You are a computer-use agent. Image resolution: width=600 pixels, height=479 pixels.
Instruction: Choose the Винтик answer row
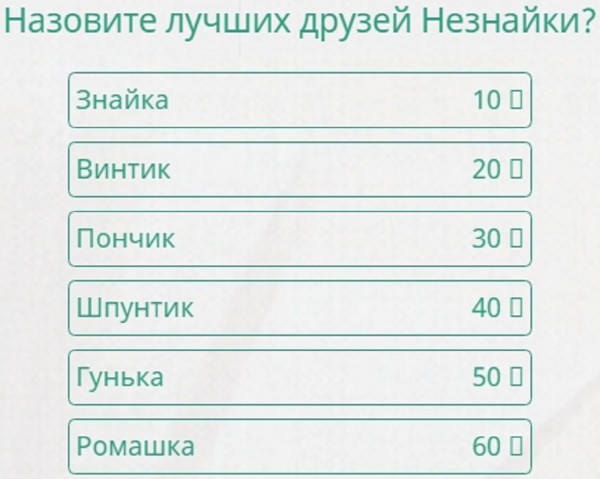(299, 169)
